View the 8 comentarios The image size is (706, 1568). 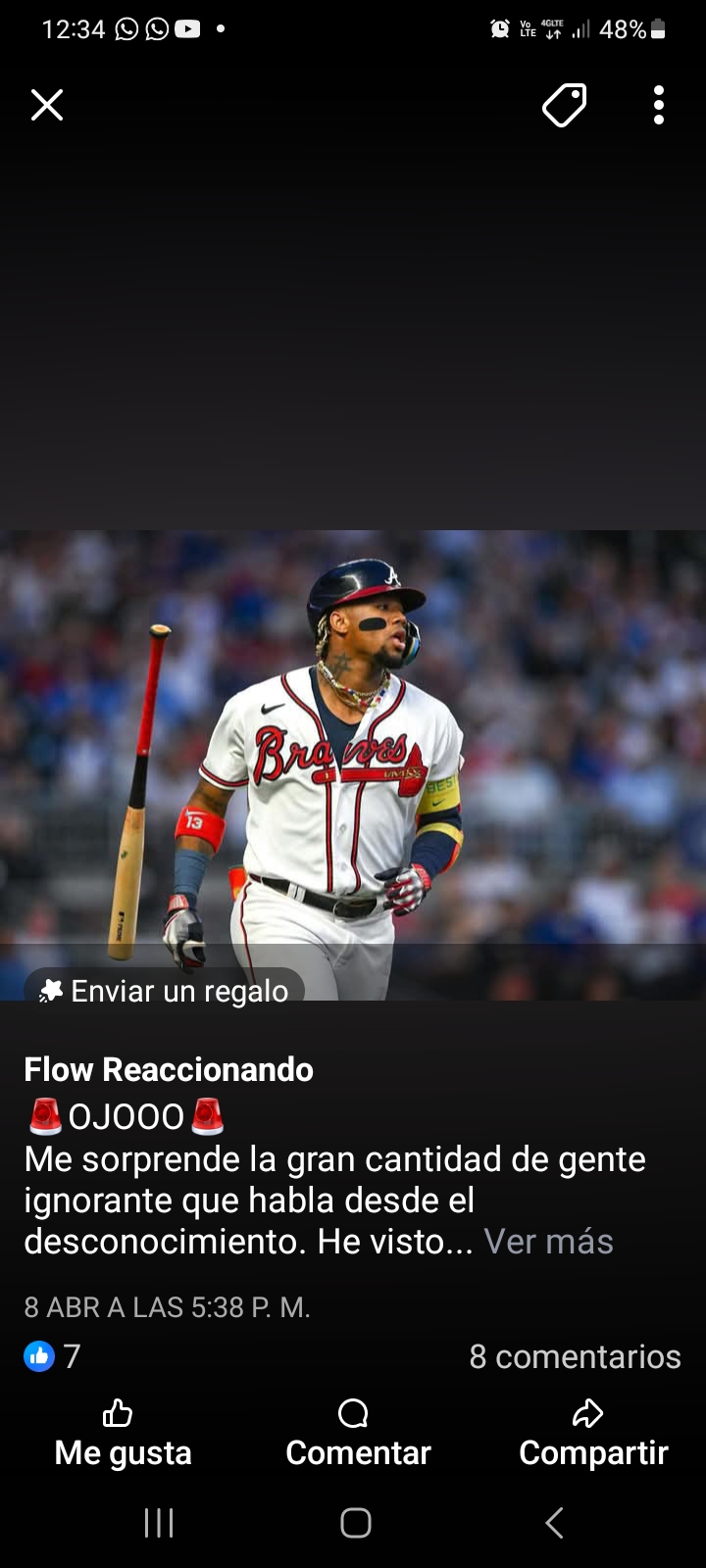click(x=575, y=1356)
